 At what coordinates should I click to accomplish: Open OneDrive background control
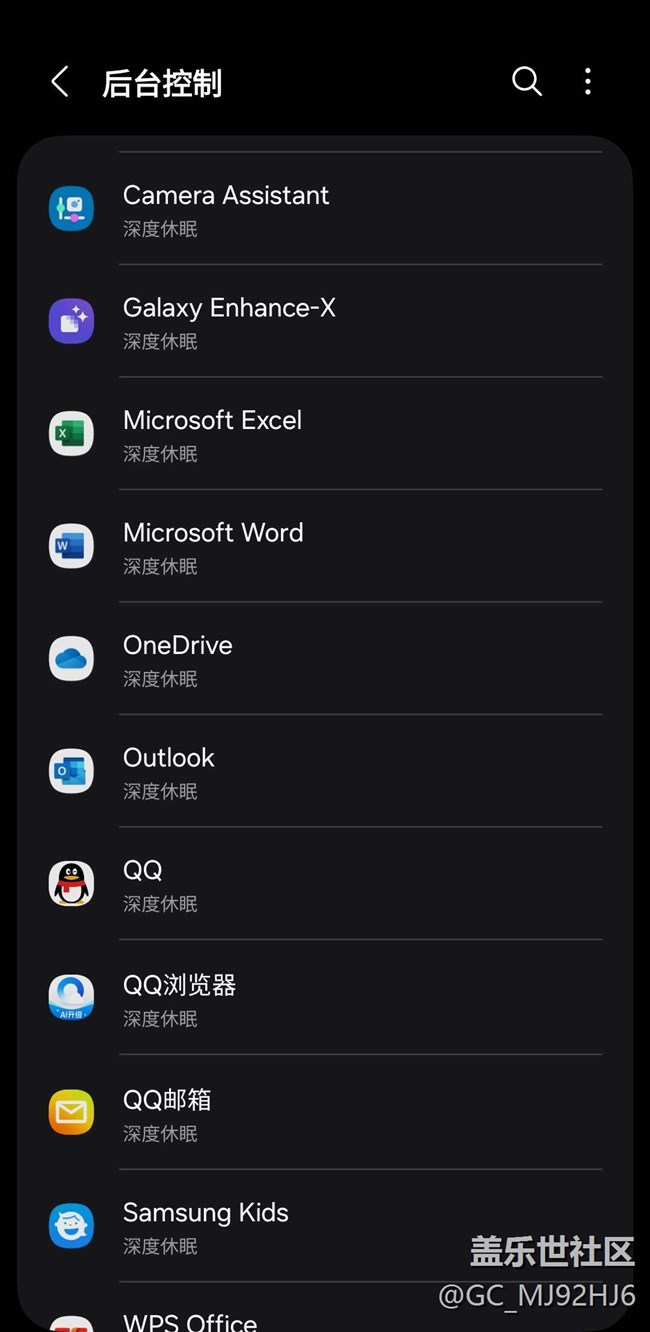coord(325,659)
